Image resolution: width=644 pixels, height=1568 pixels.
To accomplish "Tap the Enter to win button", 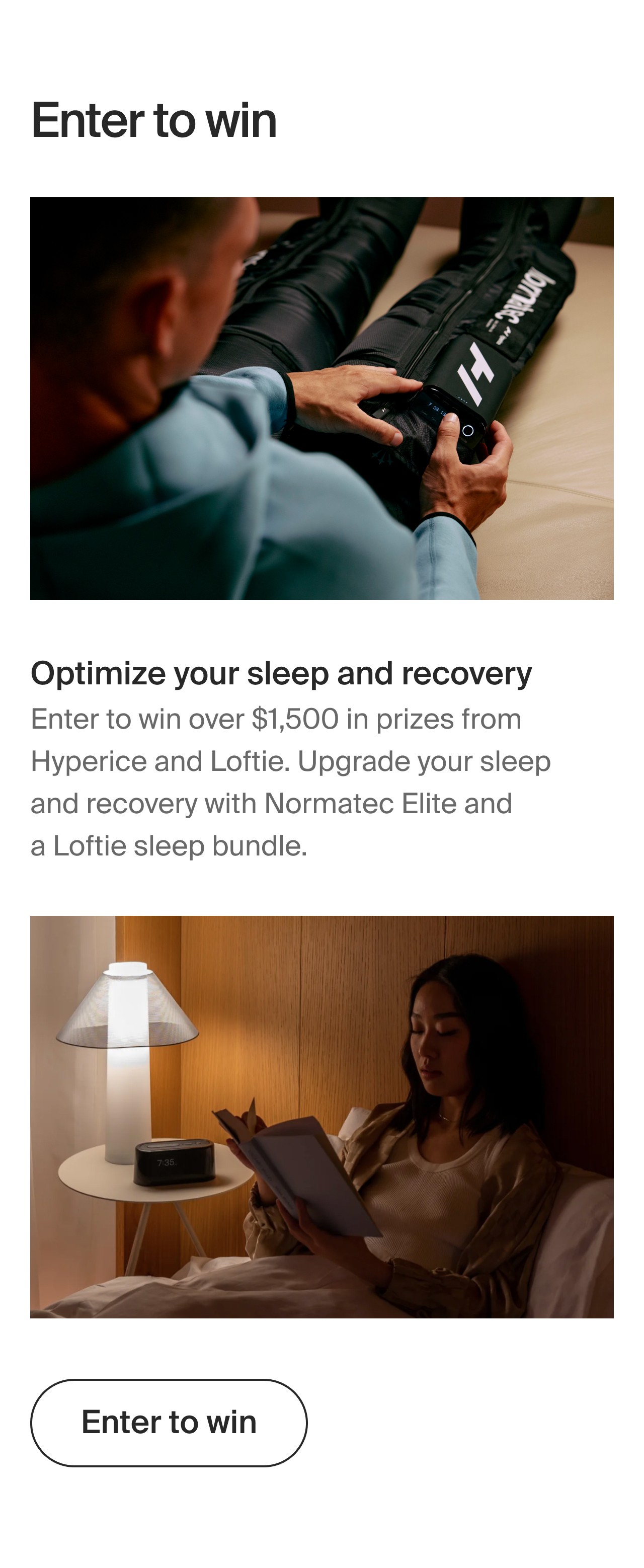I will tap(169, 1423).
